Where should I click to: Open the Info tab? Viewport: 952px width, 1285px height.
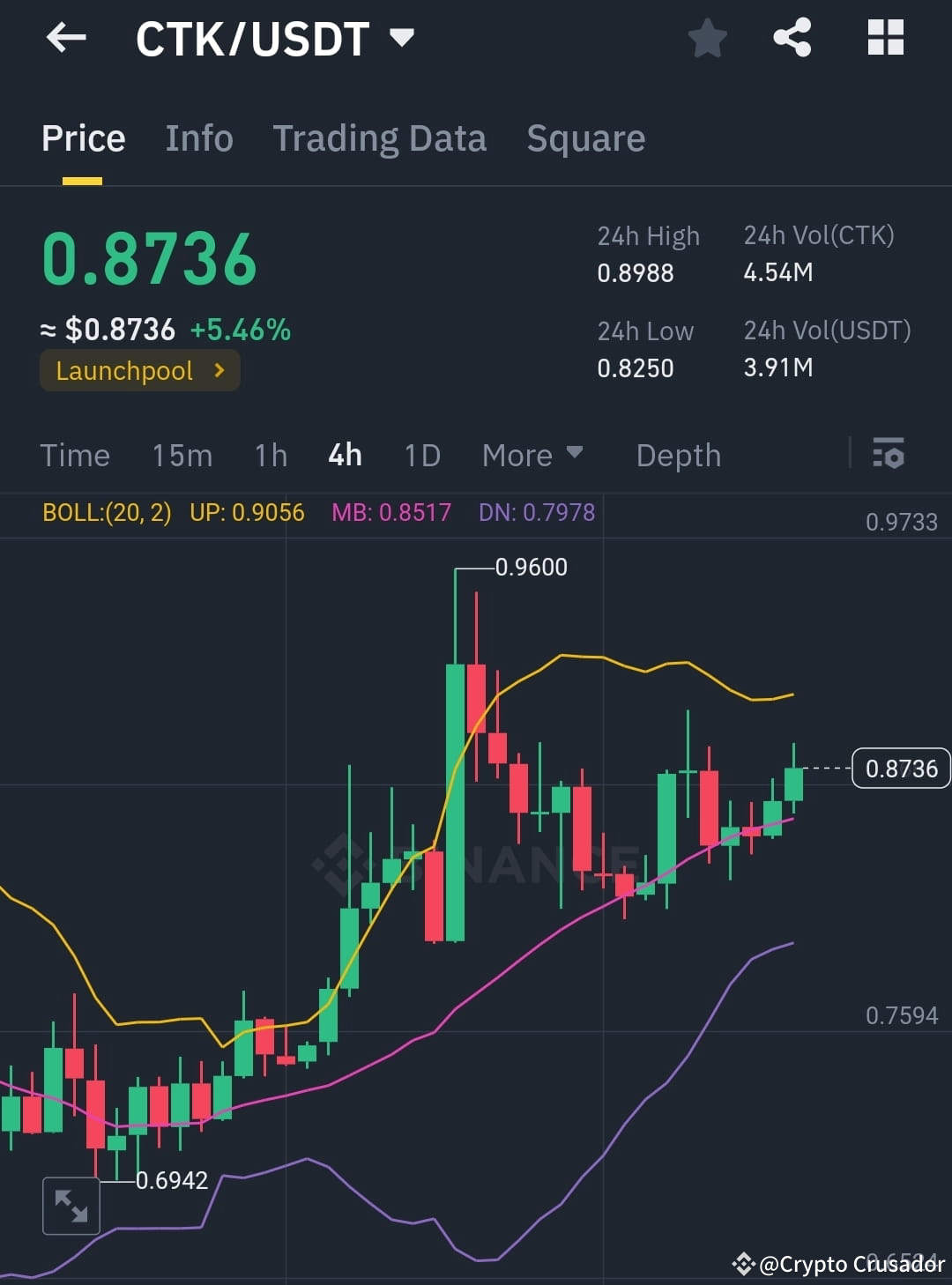coord(198,138)
